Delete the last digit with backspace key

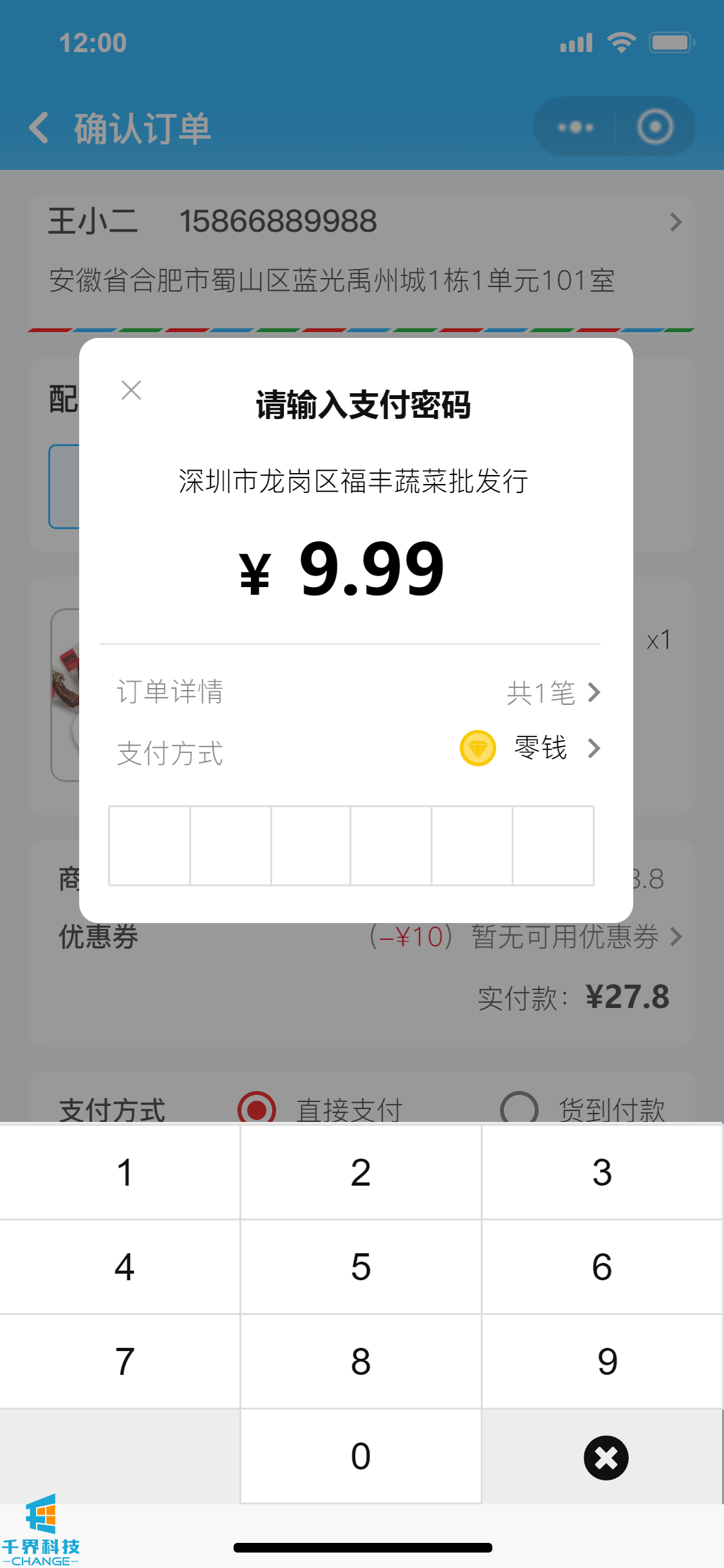606,1457
